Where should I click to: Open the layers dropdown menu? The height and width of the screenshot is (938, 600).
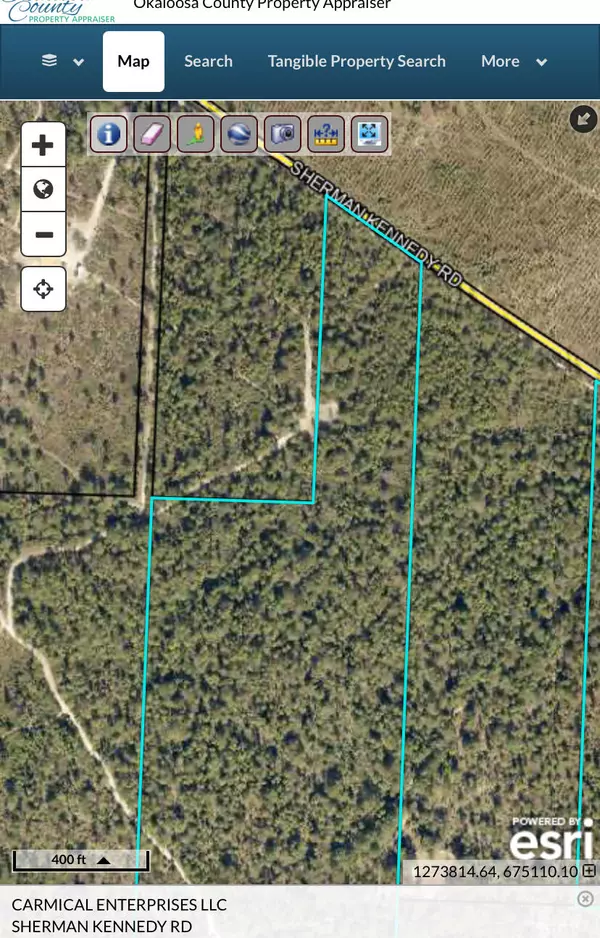[x=62, y=61]
